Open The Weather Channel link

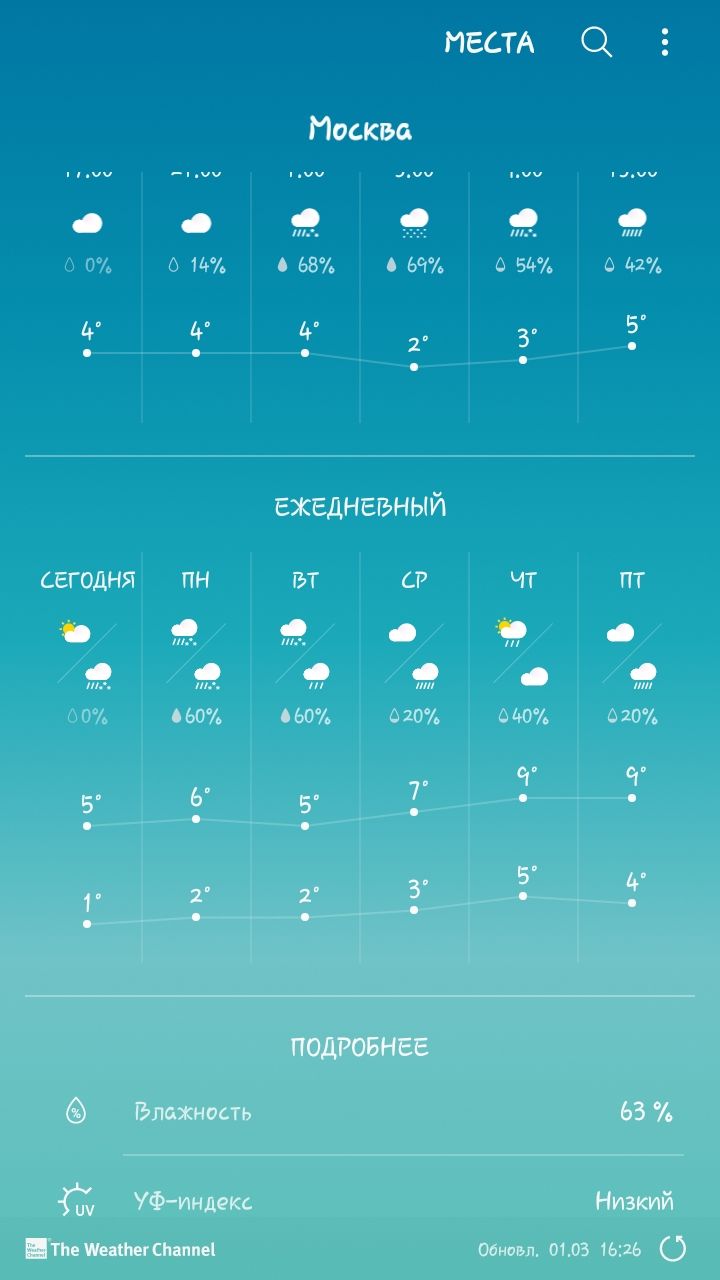pos(120,1249)
